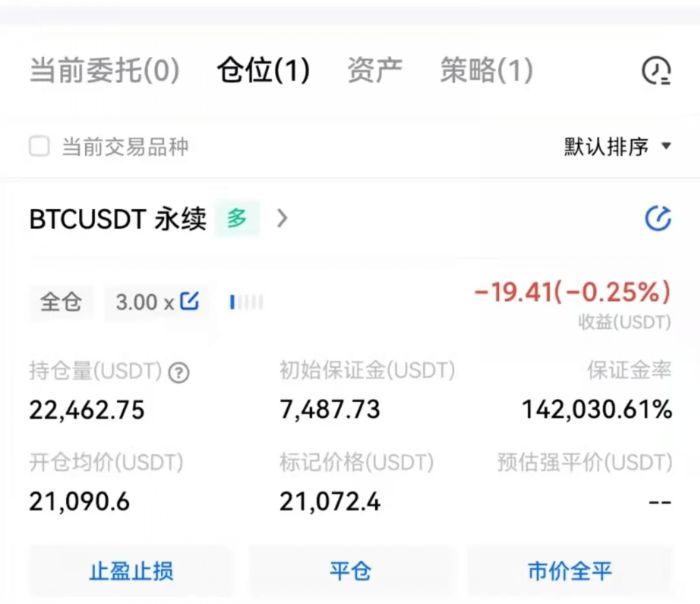Tap the 平仓 button

point(350,571)
